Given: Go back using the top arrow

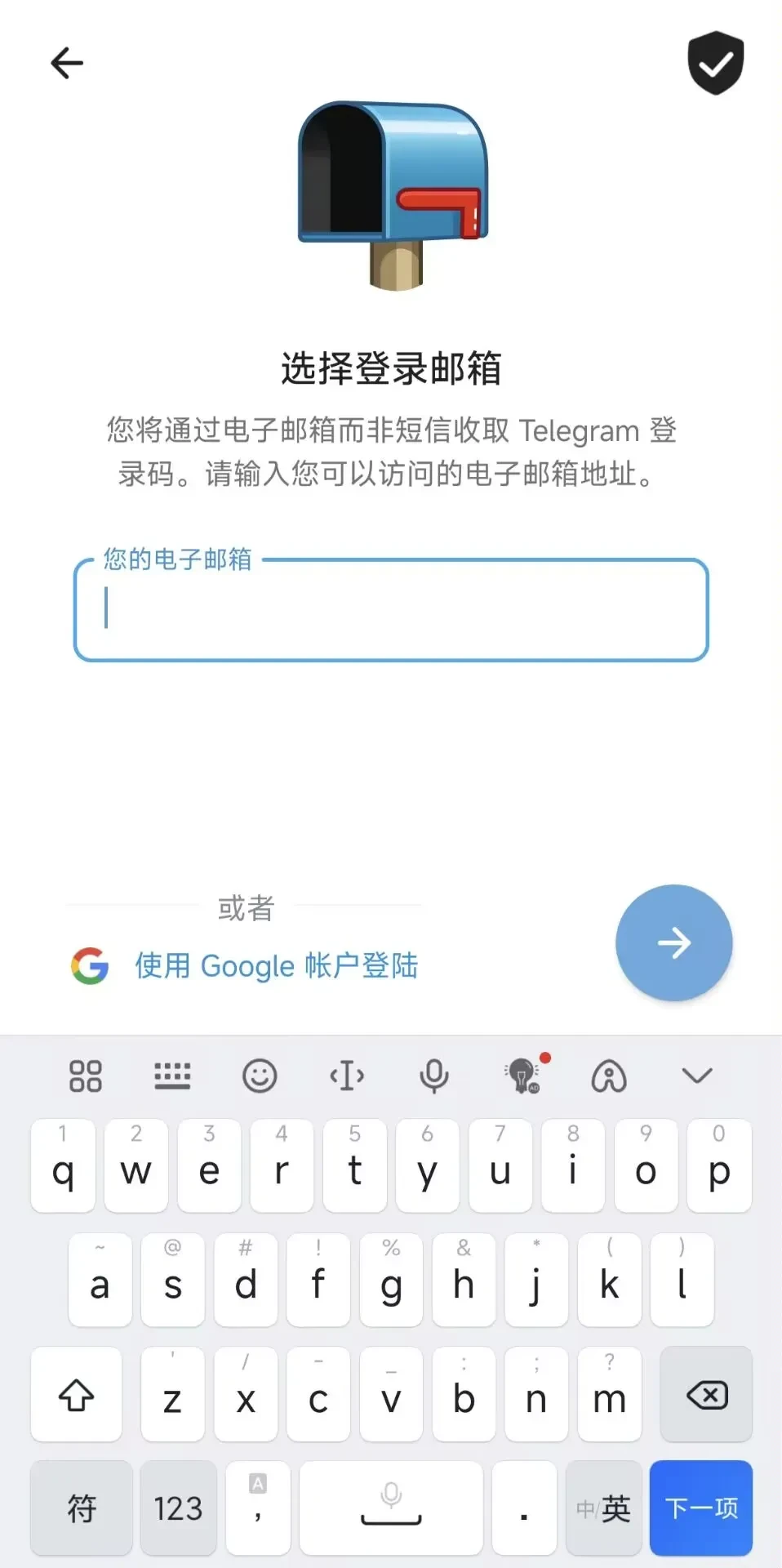Looking at the screenshot, I should click(67, 63).
